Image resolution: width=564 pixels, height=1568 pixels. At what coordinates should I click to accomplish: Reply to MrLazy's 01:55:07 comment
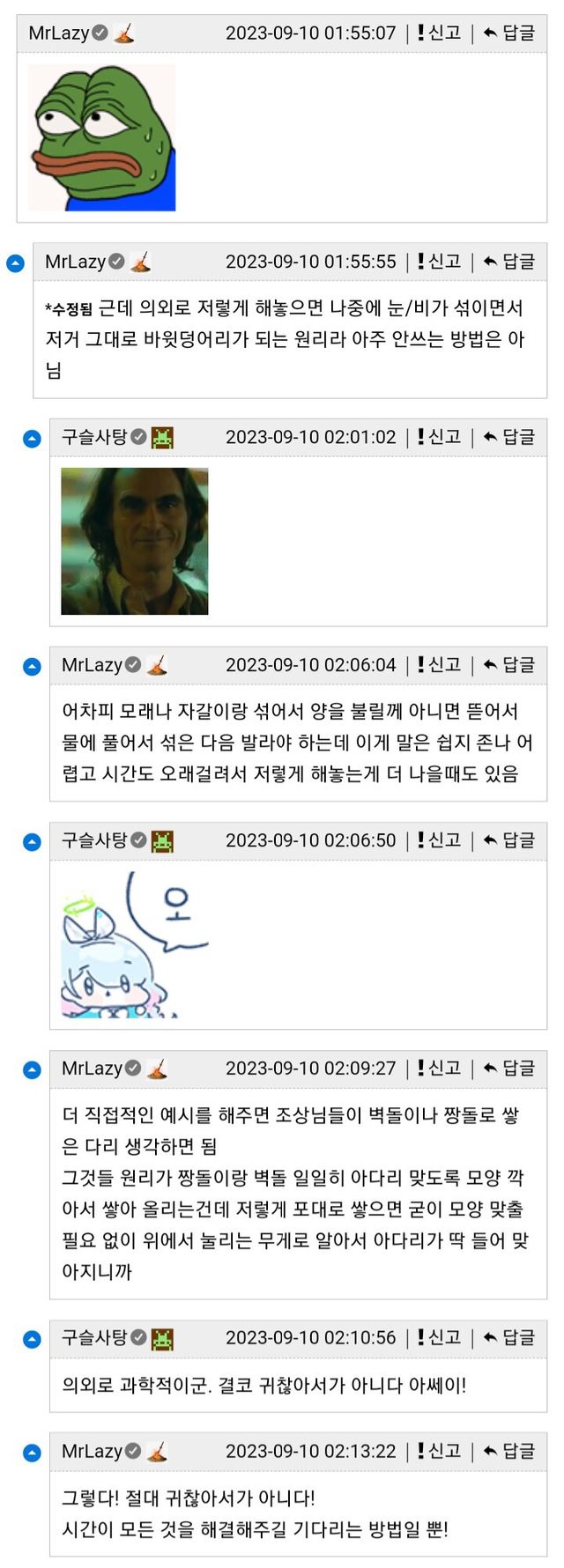point(509,33)
